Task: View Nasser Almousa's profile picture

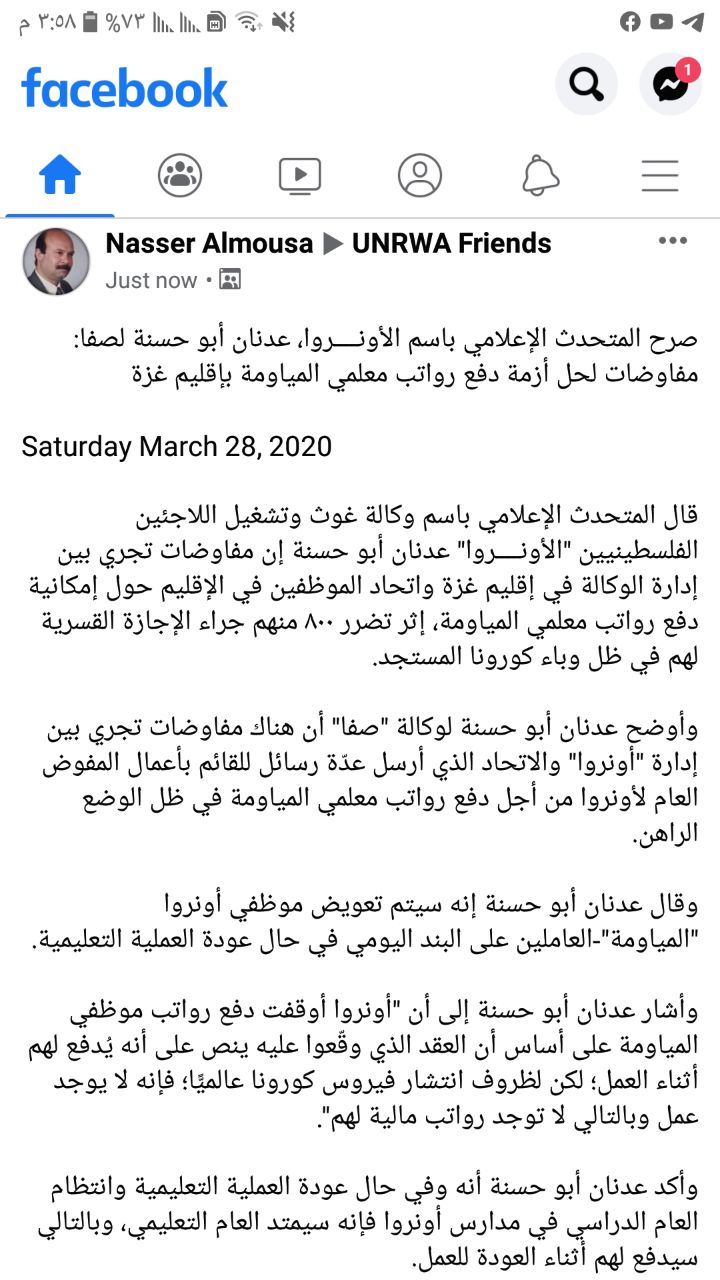Action: 56,261
